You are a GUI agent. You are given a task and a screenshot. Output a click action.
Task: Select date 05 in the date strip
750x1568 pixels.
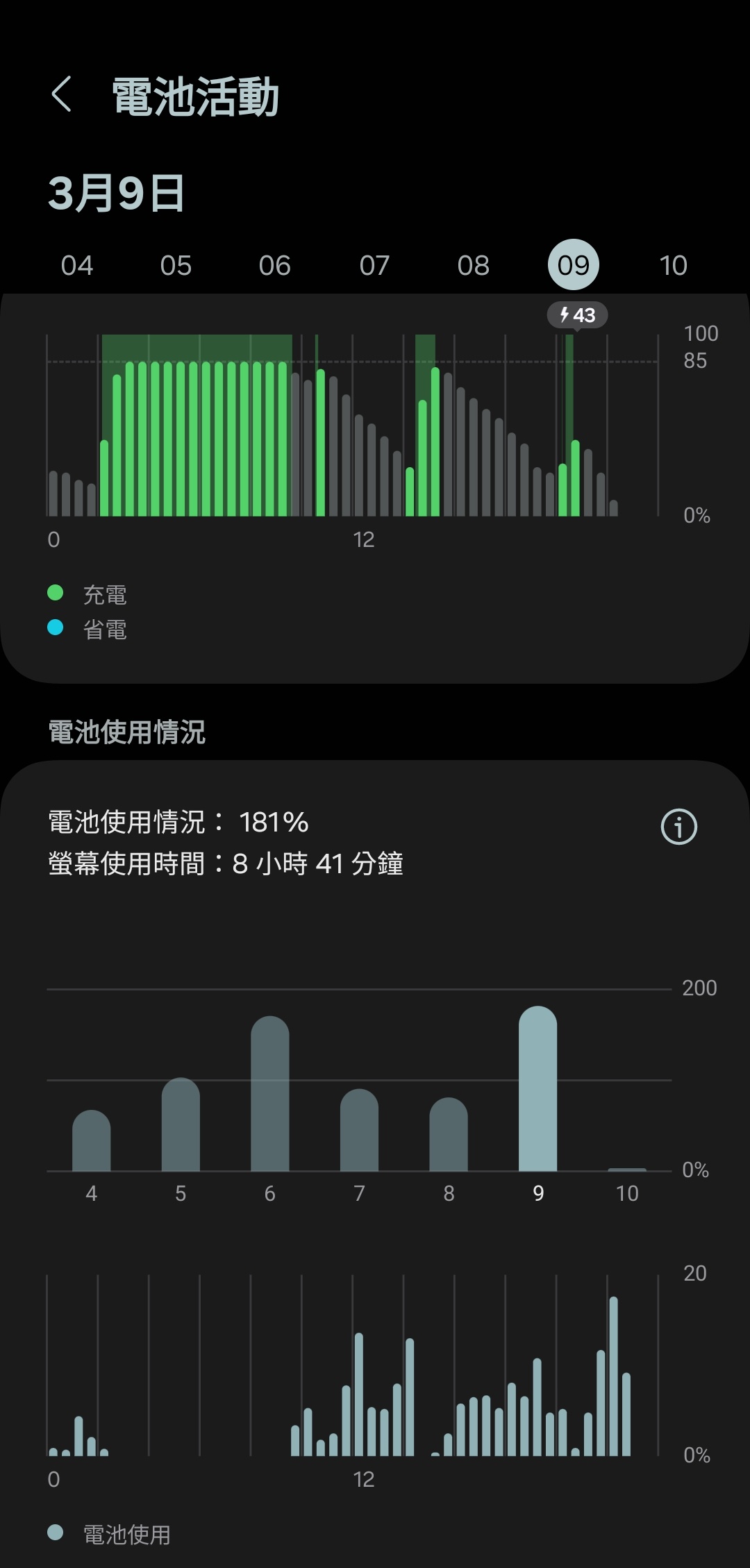pos(176,265)
